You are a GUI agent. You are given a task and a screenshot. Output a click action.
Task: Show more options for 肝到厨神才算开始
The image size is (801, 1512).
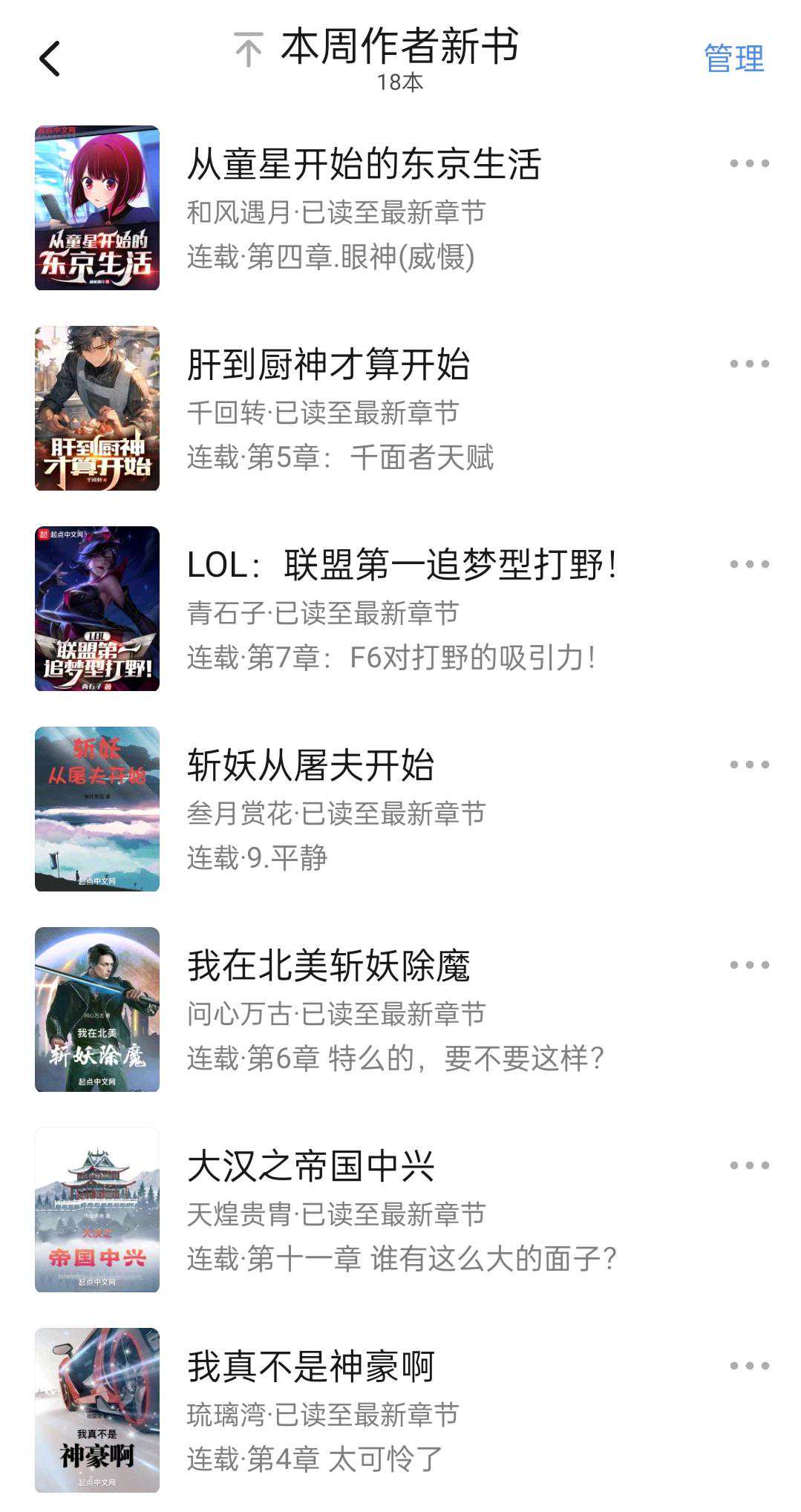point(749,364)
